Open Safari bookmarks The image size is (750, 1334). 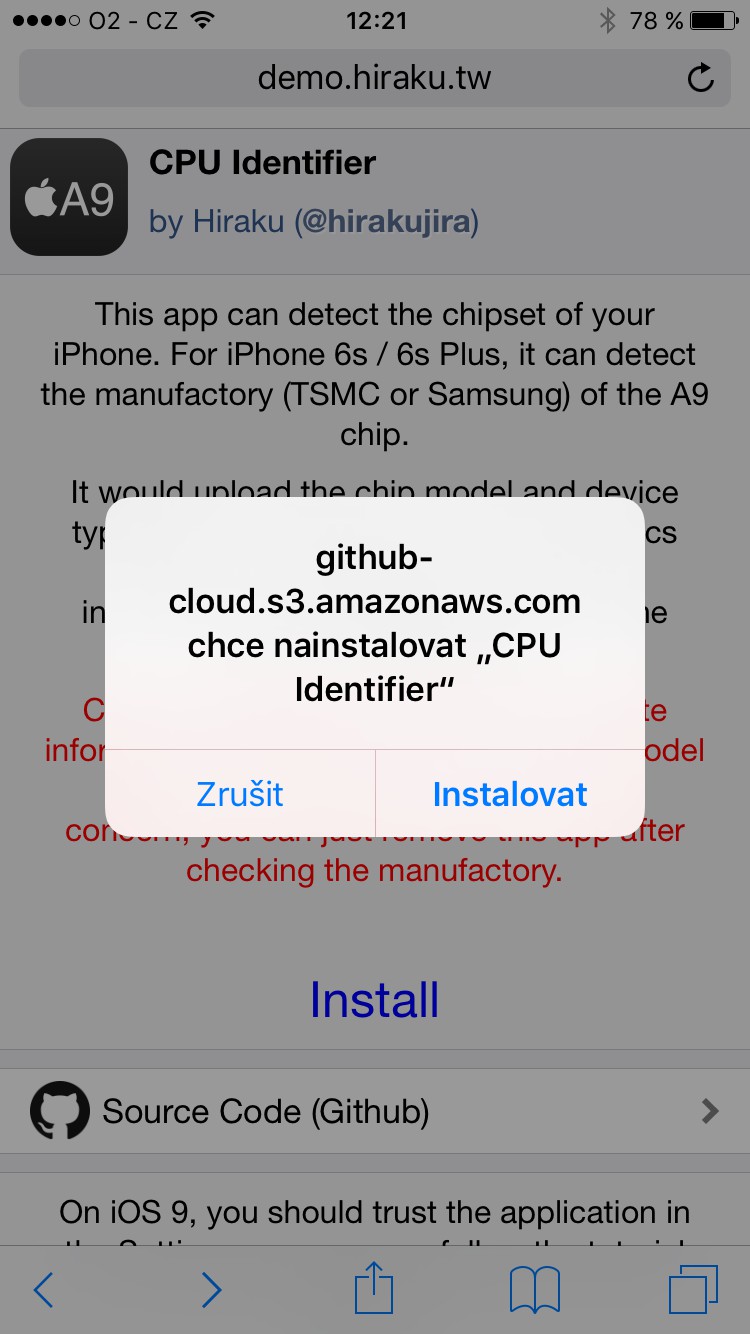(535, 1290)
